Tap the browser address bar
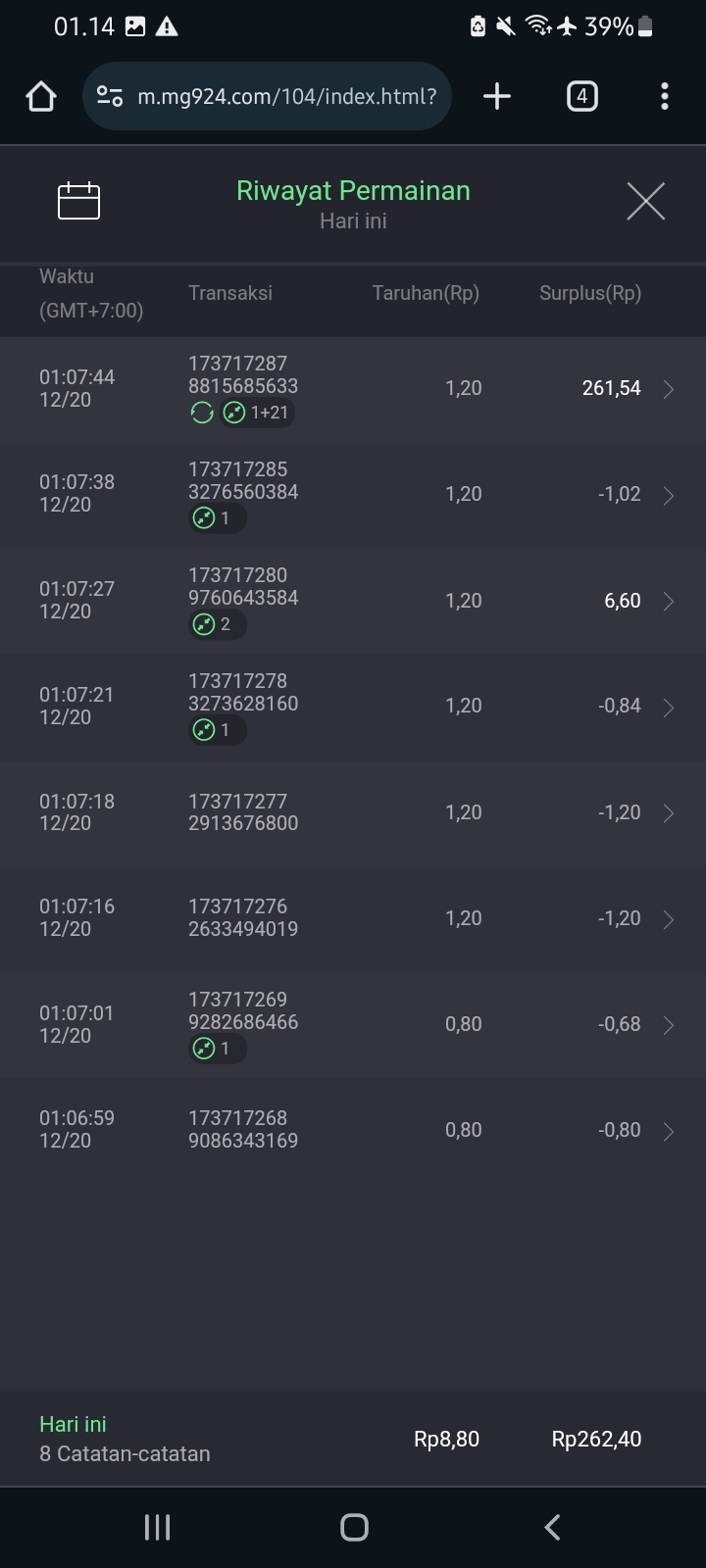The width and height of the screenshot is (706, 1568). (x=284, y=96)
